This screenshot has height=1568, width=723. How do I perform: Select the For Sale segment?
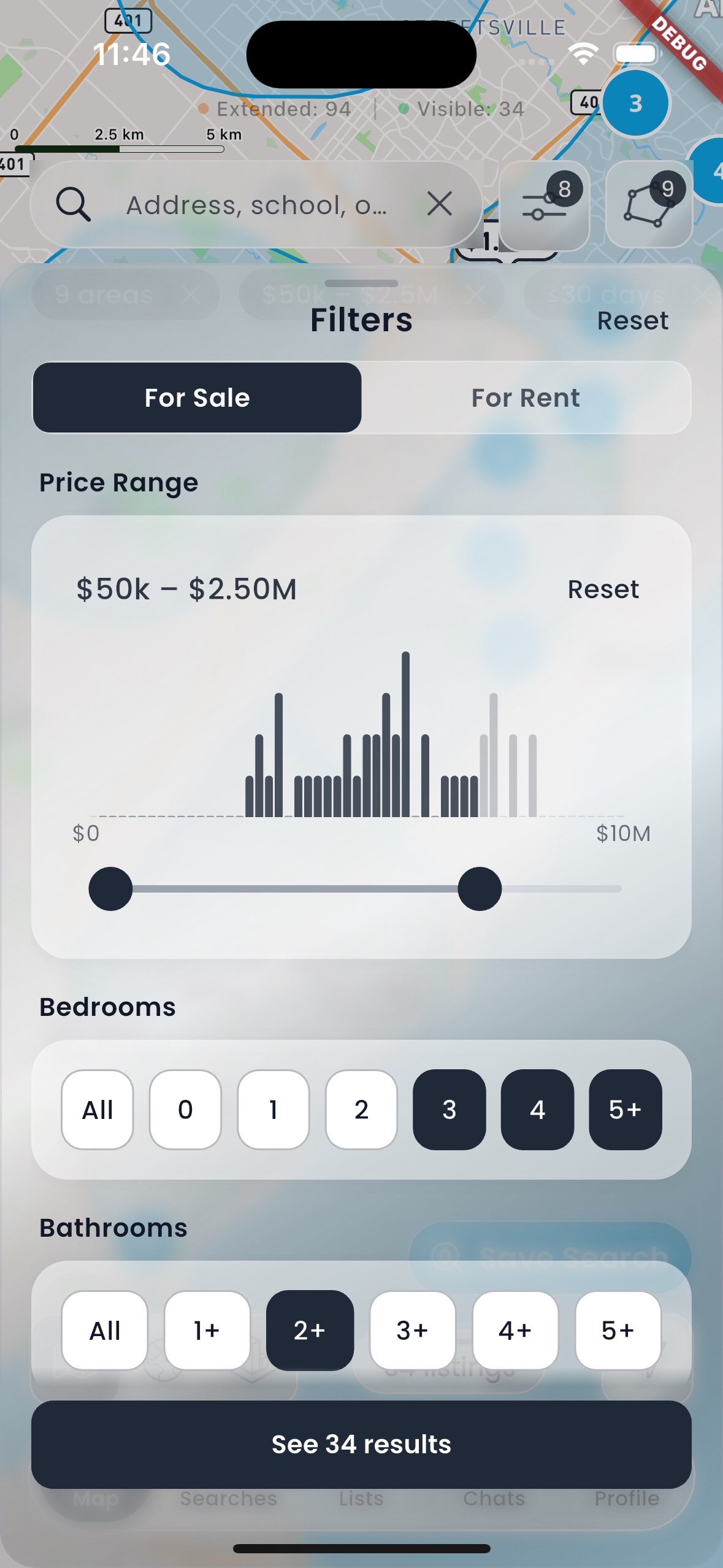(x=197, y=398)
